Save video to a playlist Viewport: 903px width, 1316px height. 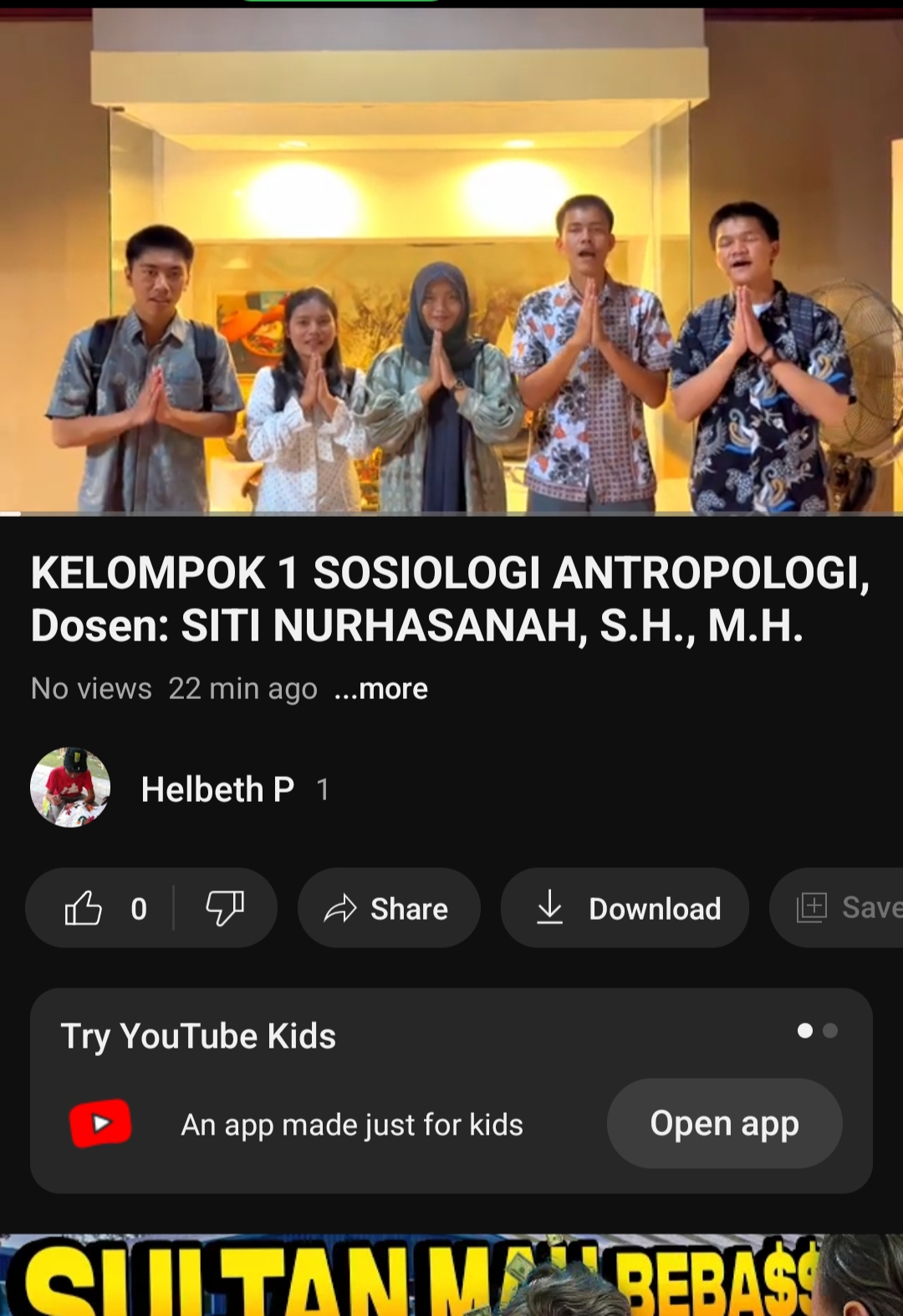coord(844,908)
